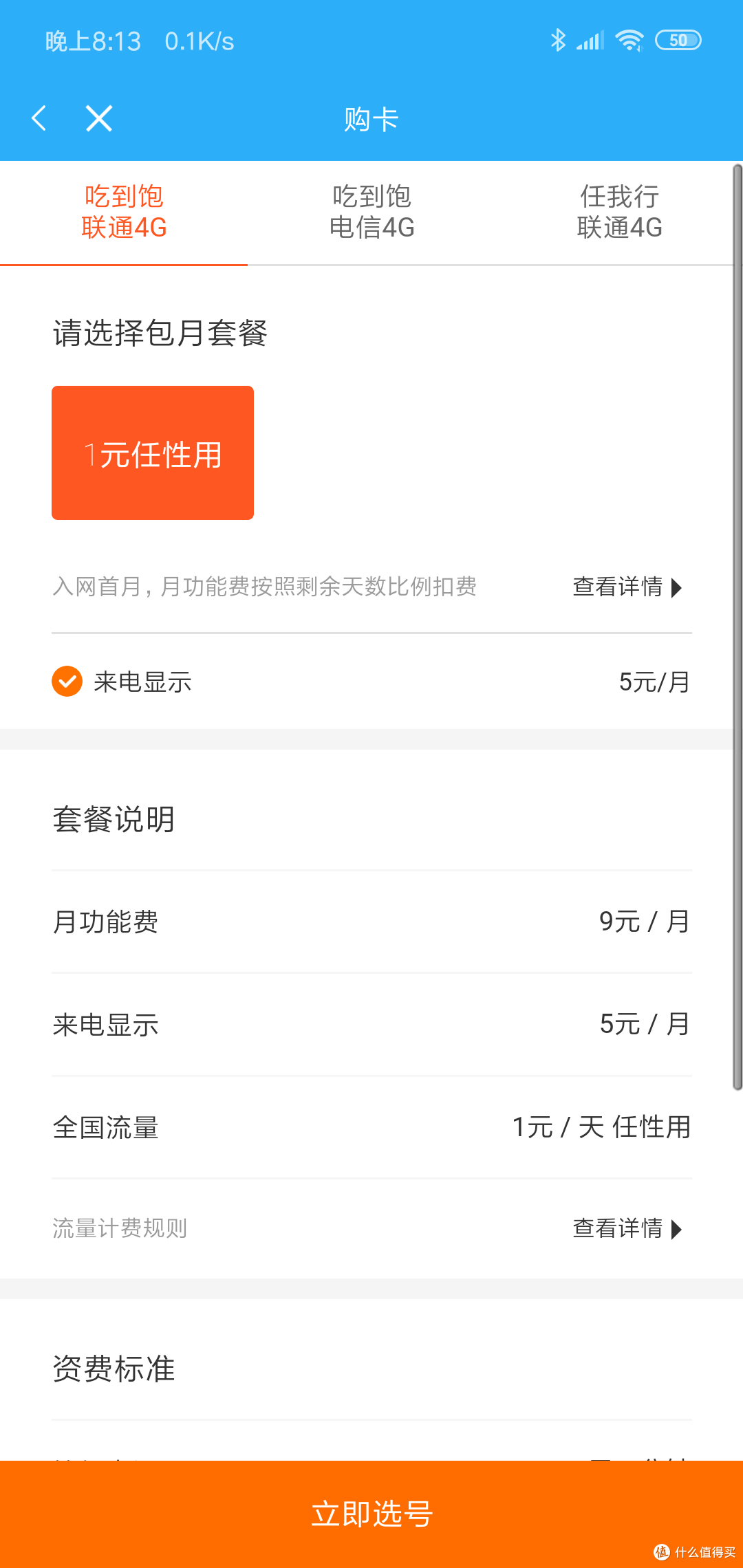Tap the cellular signal icon

coord(589,40)
